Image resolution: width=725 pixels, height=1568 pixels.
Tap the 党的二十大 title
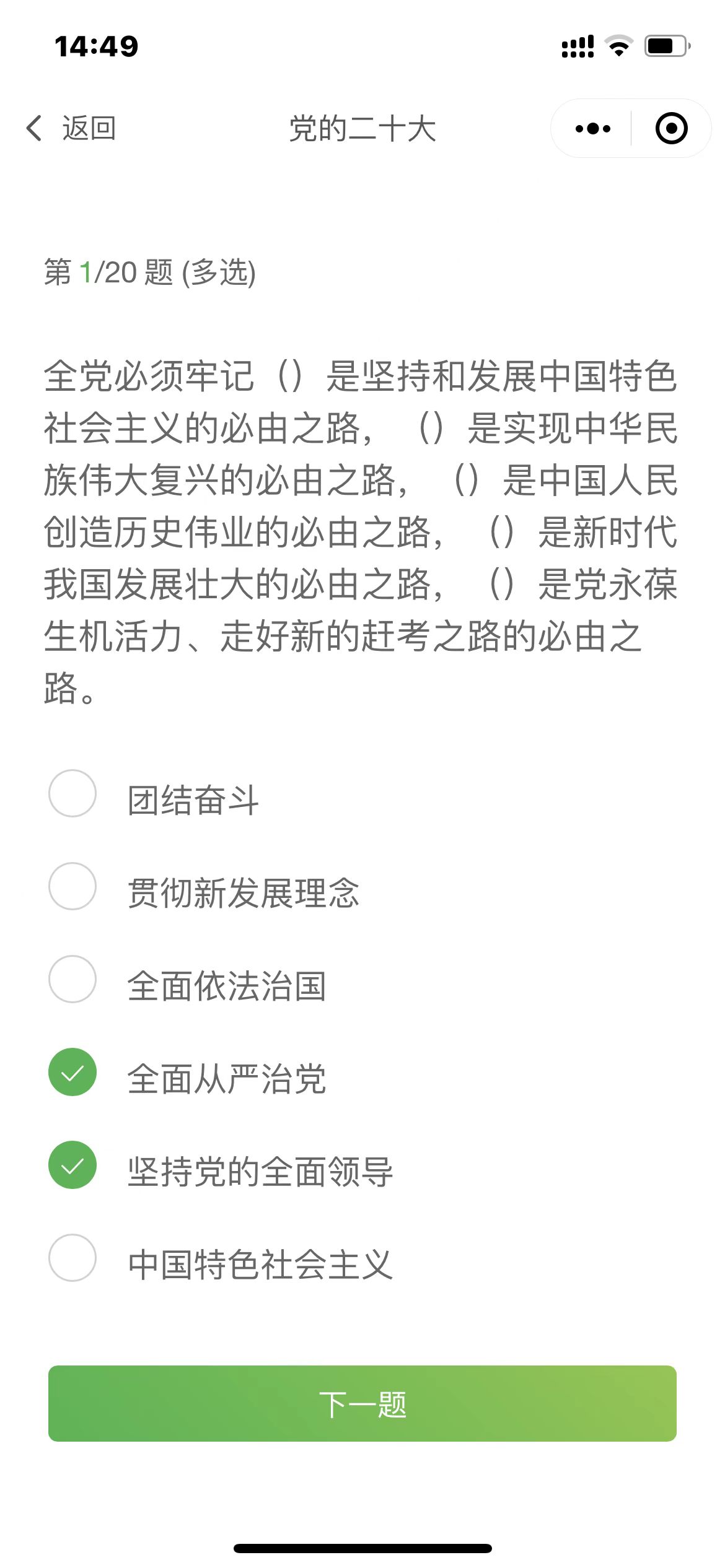tap(362, 128)
